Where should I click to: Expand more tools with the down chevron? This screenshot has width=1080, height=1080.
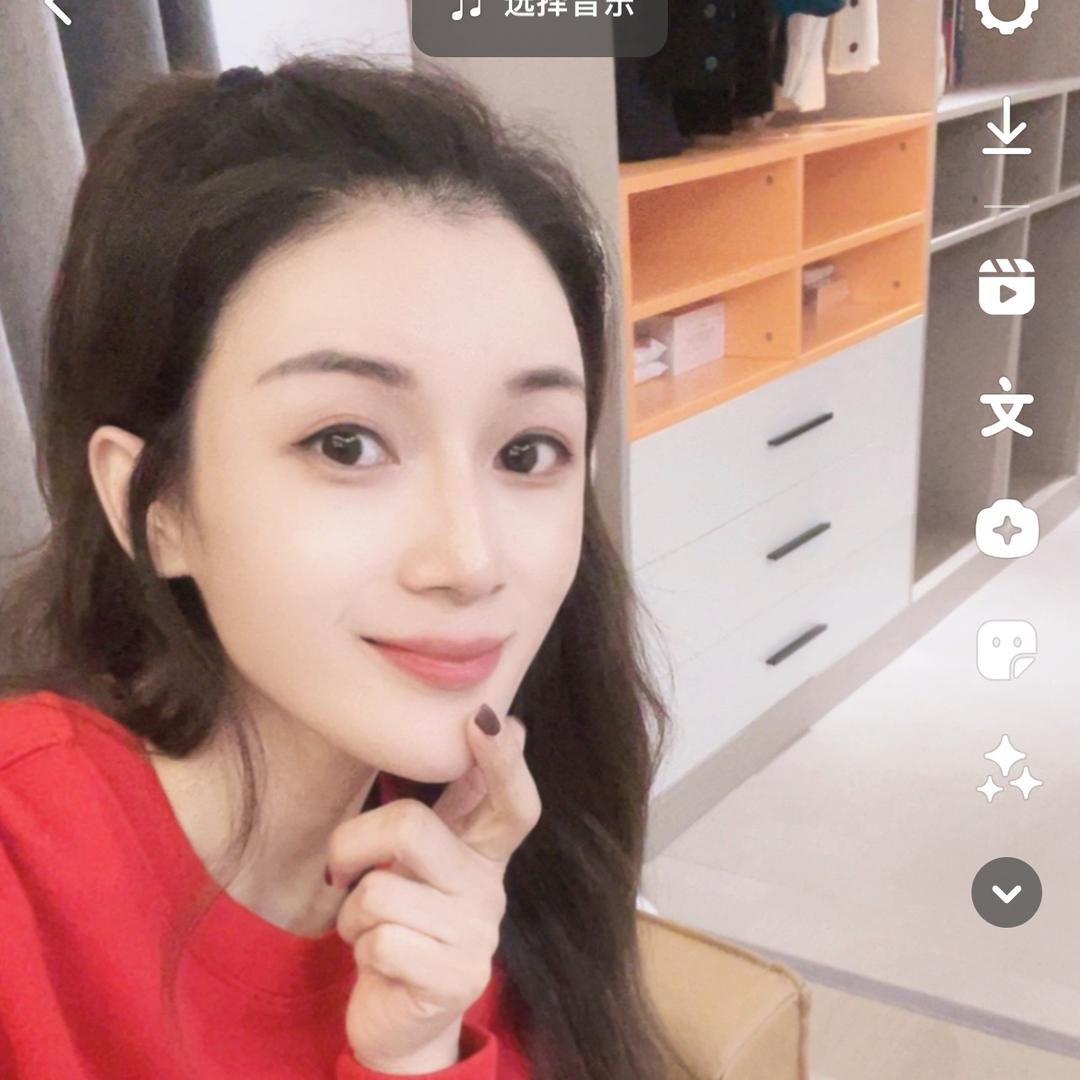(x=1006, y=892)
